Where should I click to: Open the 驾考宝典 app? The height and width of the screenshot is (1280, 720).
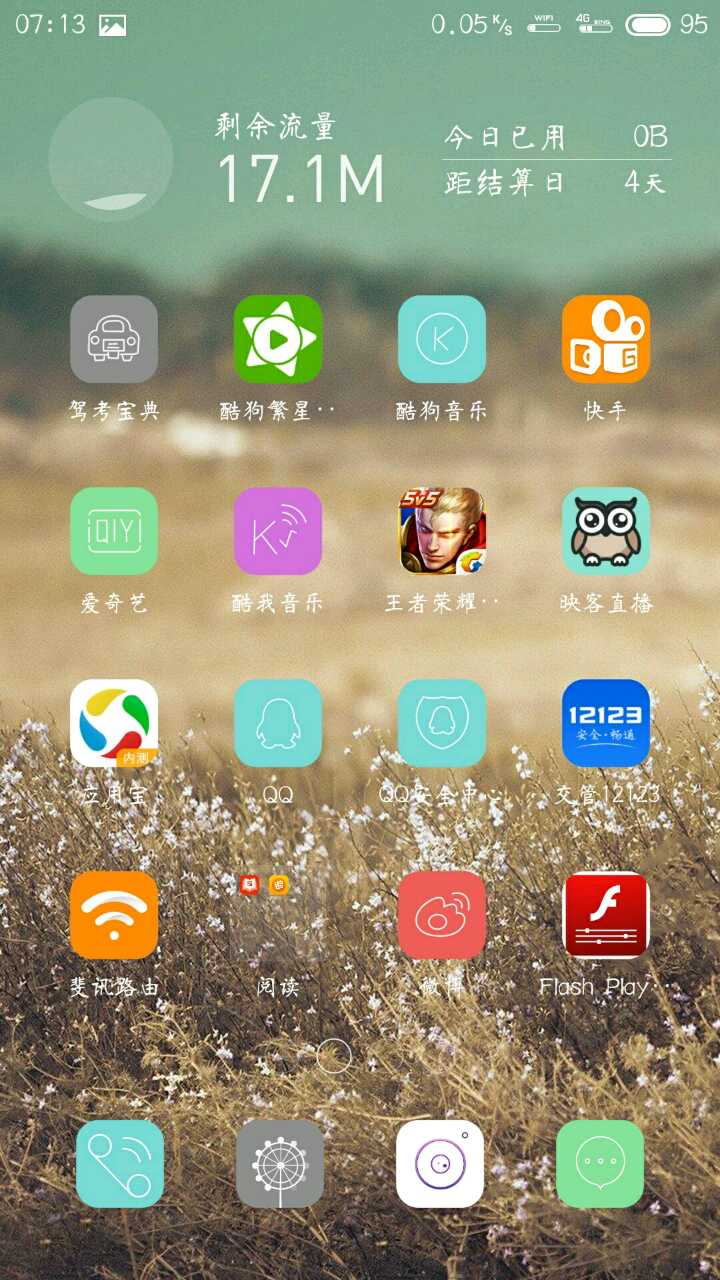point(114,339)
